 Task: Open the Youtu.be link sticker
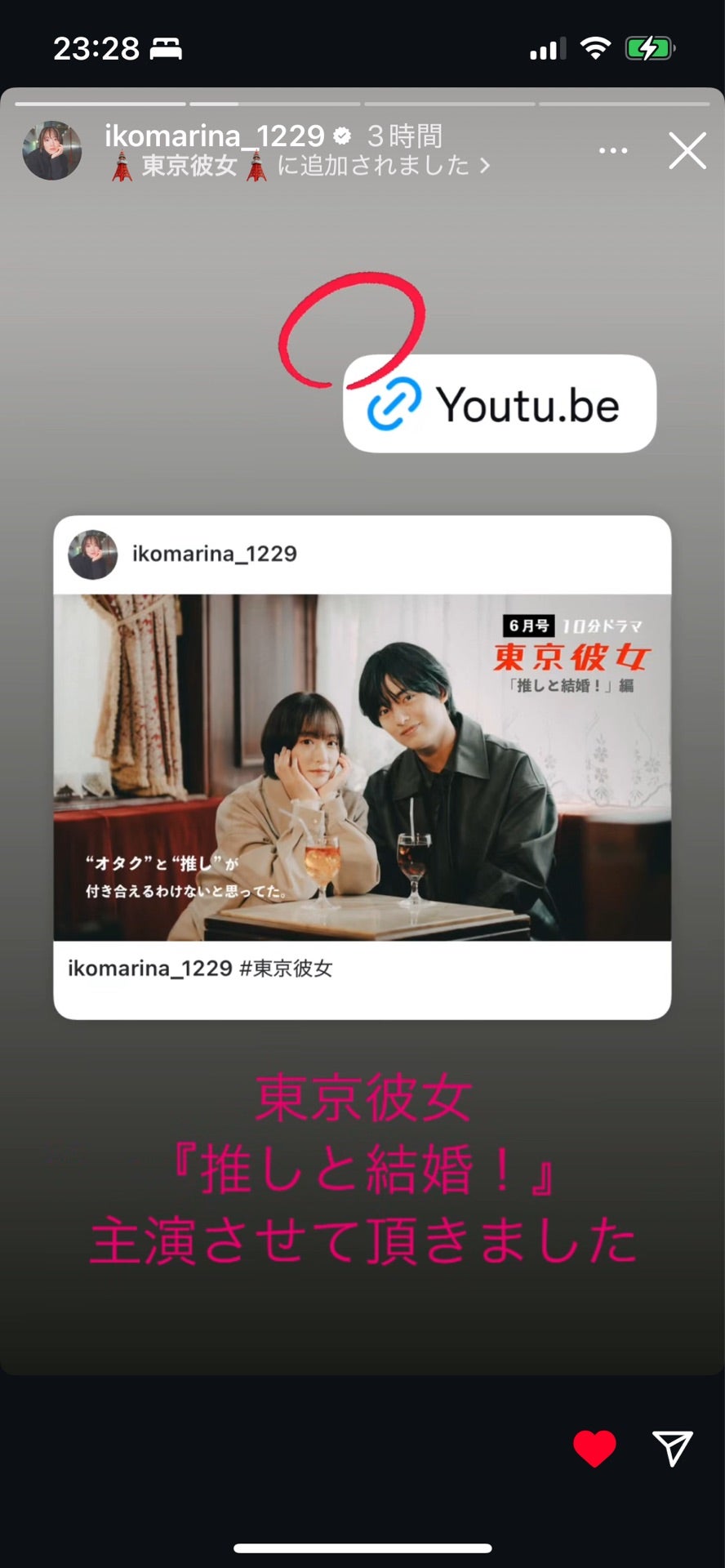click(x=500, y=404)
